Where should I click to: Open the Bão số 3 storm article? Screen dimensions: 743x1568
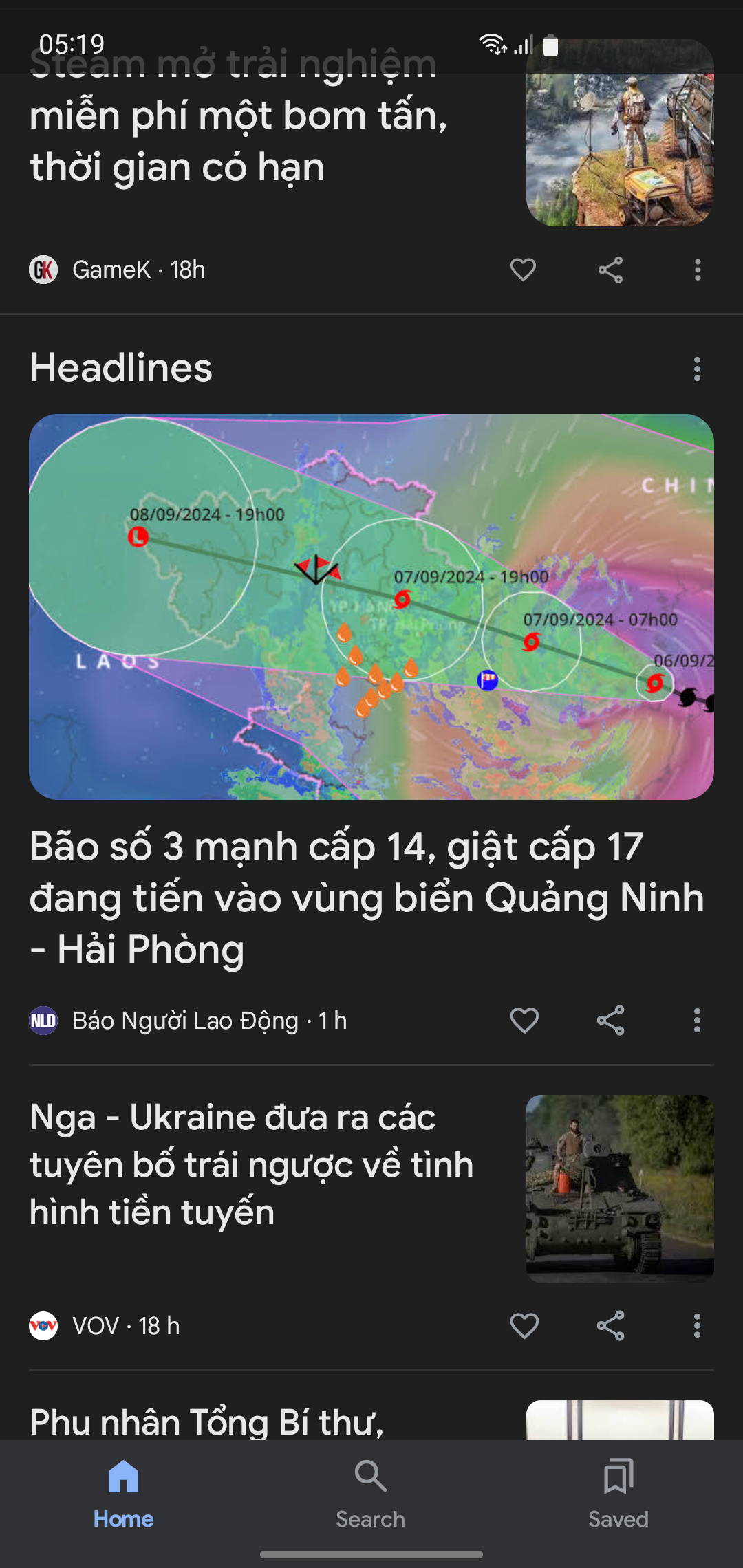(x=367, y=897)
